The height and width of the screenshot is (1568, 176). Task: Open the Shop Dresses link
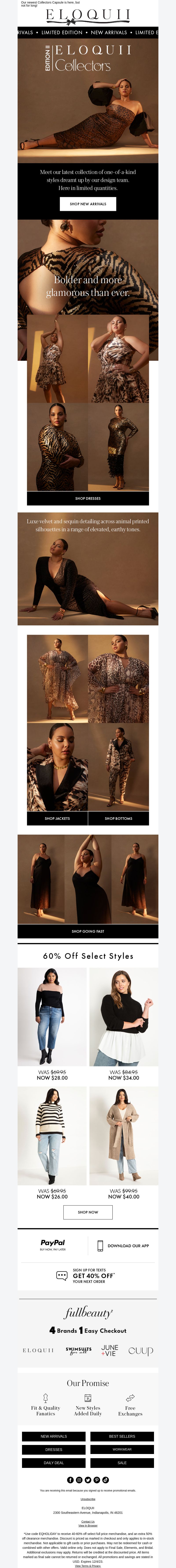(x=88, y=498)
